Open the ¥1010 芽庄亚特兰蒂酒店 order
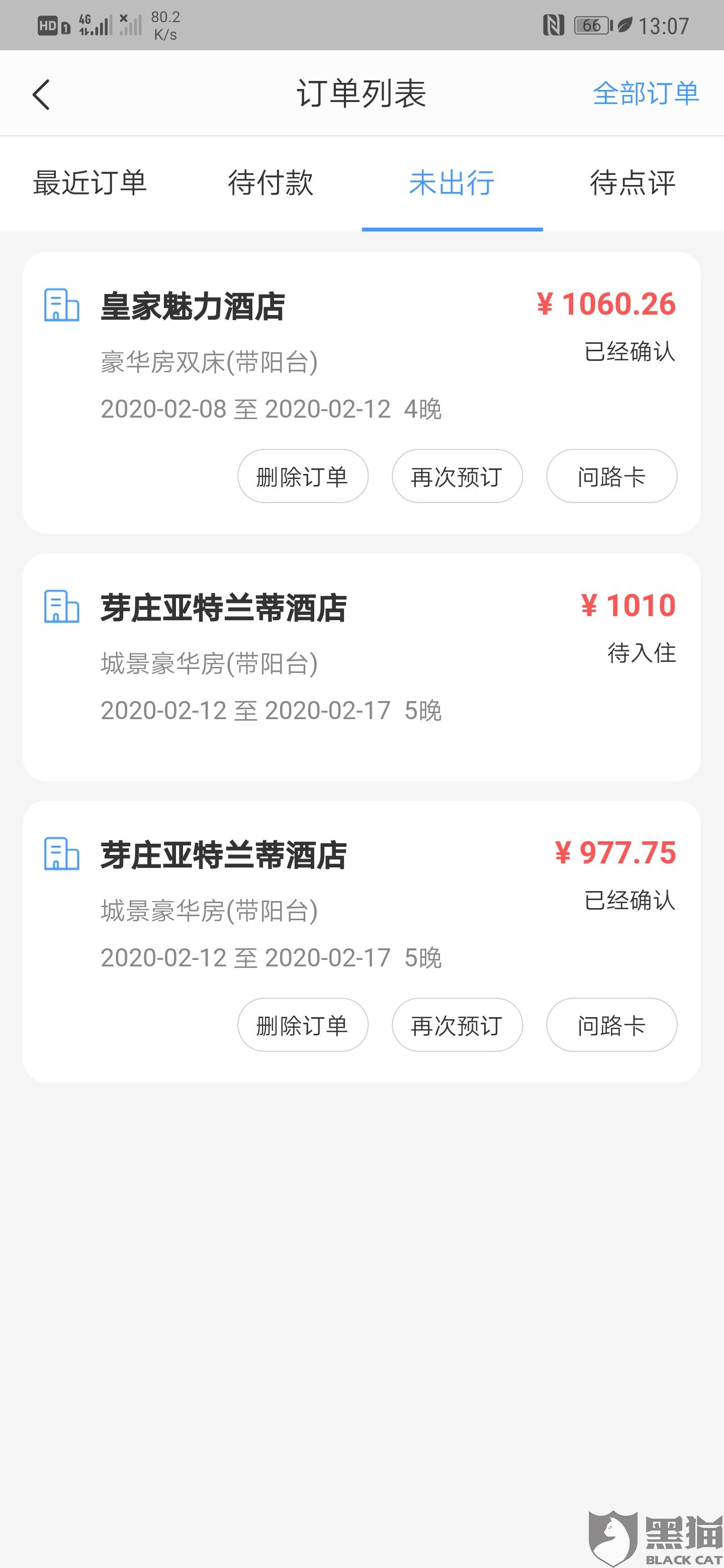The height and width of the screenshot is (1568, 724). pos(361,667)
